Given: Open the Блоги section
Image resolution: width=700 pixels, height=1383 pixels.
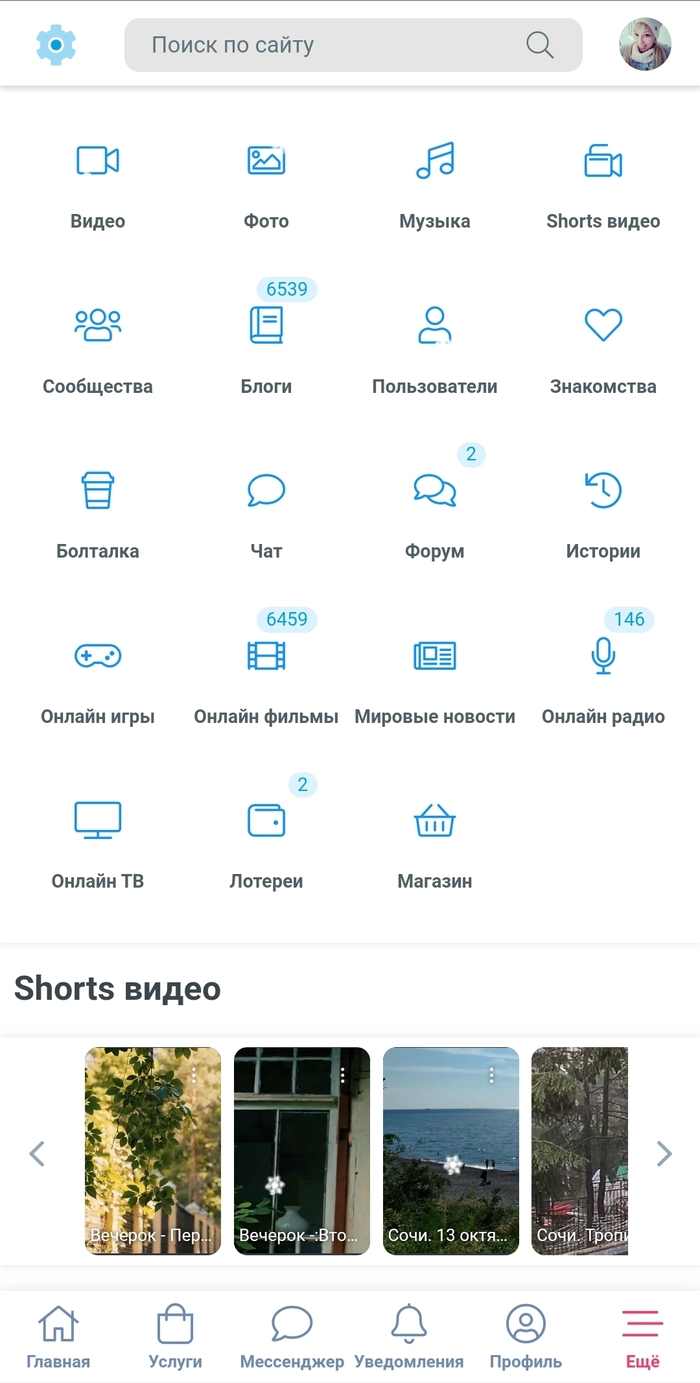Looking at the screenshot, I should click(266, 350).
